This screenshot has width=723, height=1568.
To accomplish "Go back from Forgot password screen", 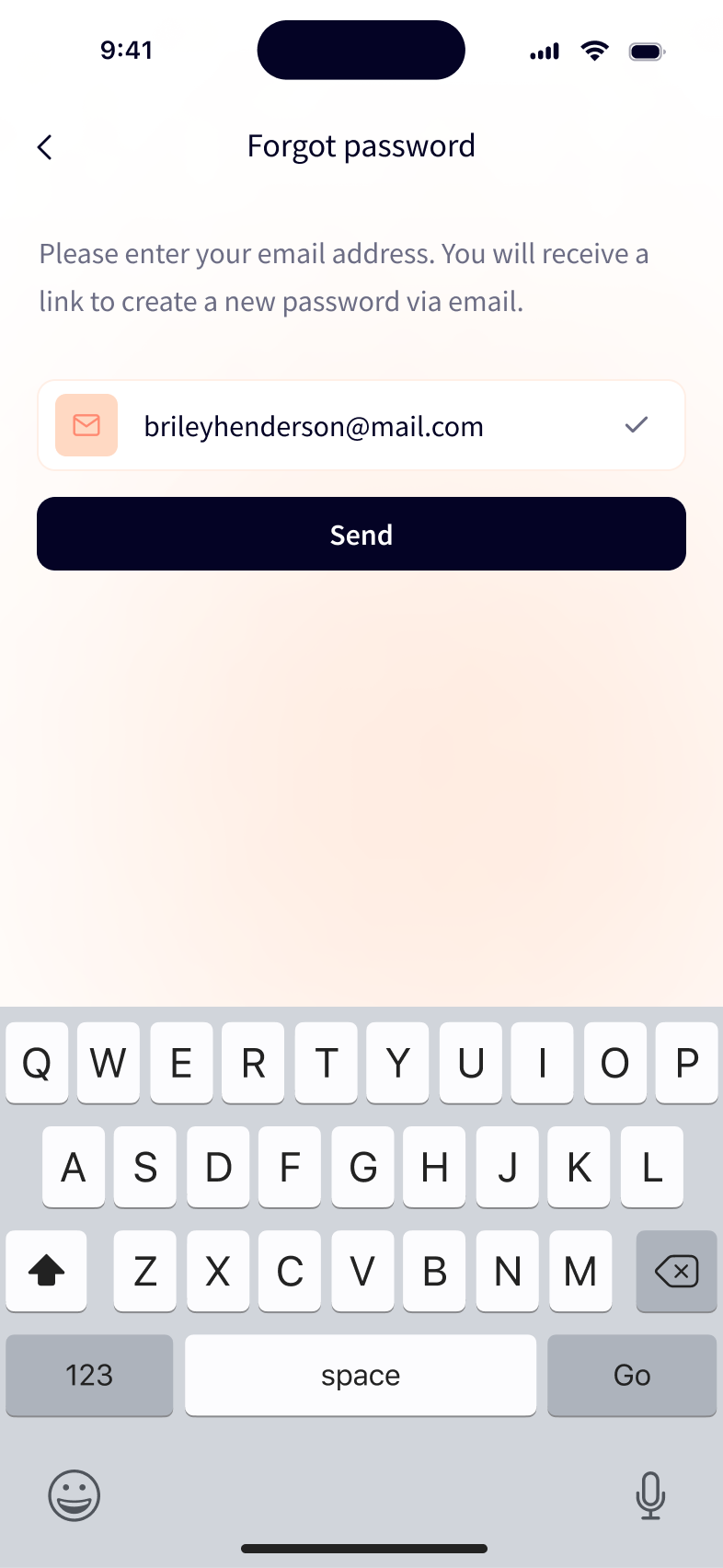I will point(44,147).
